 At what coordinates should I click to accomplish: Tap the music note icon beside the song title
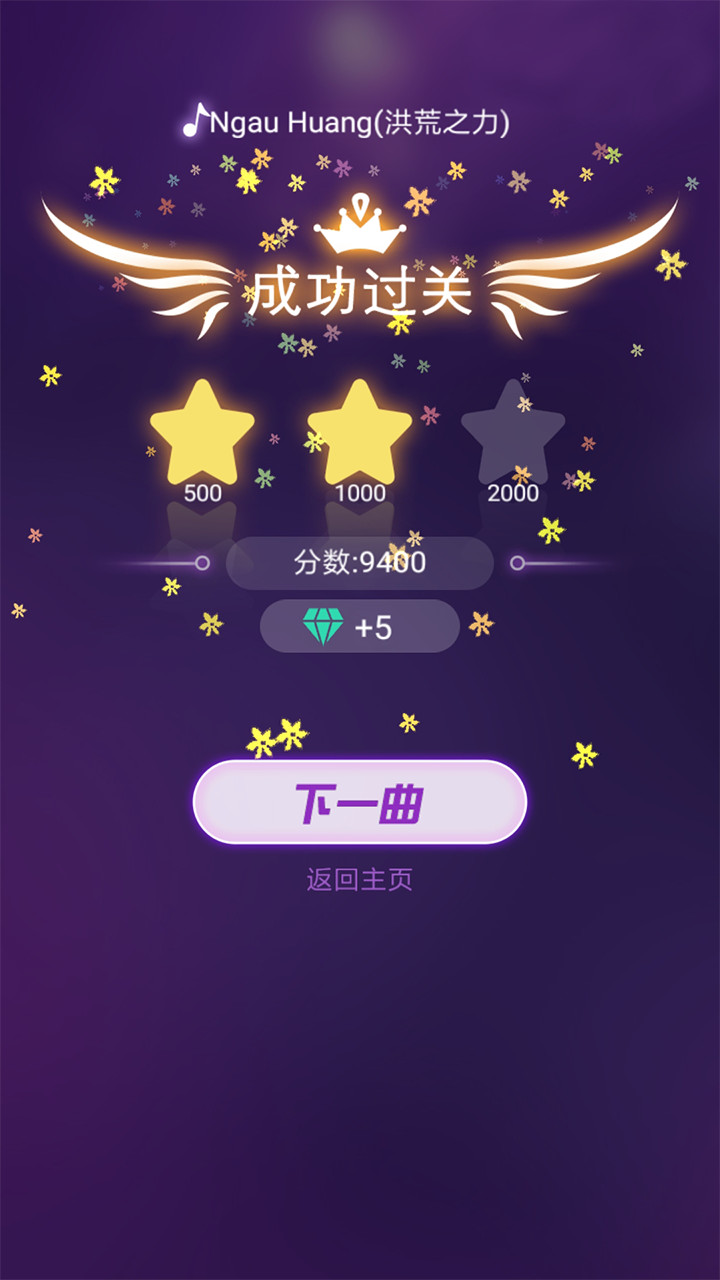point(196,122)
